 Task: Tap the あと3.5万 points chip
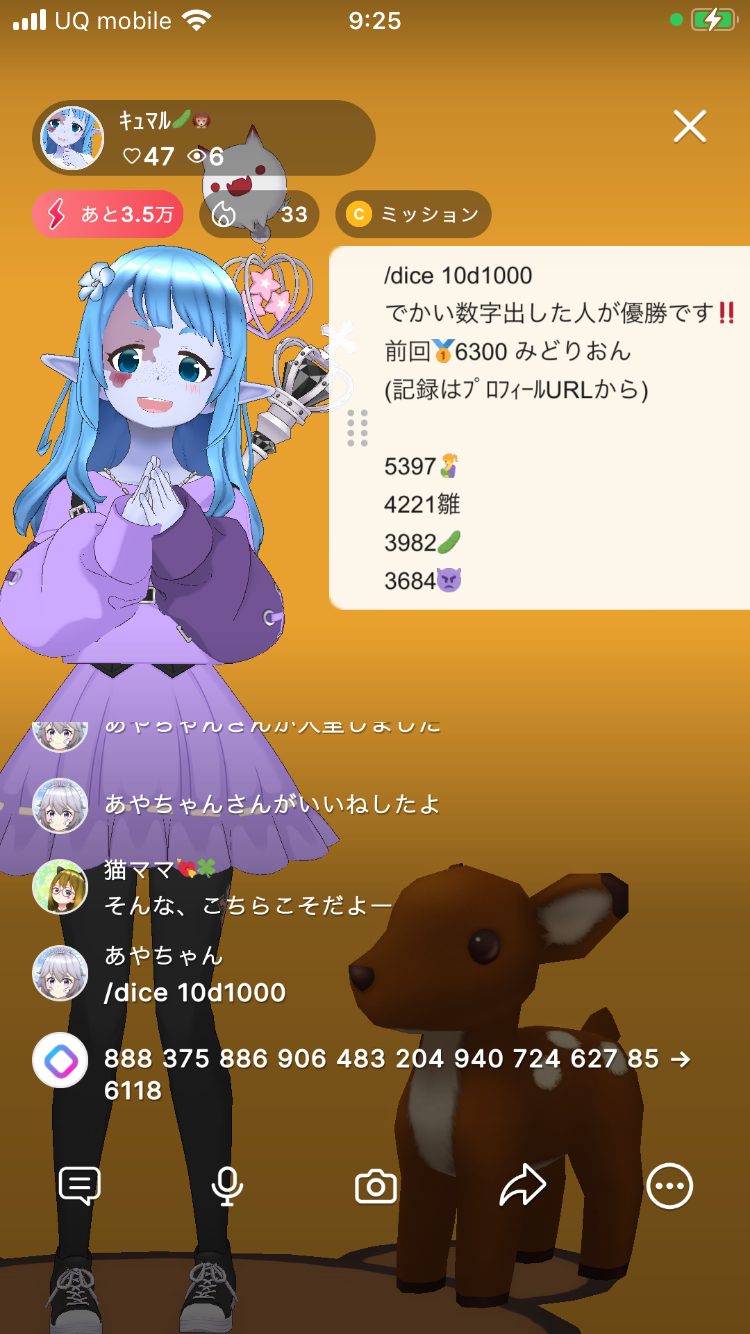coord(108,214)
